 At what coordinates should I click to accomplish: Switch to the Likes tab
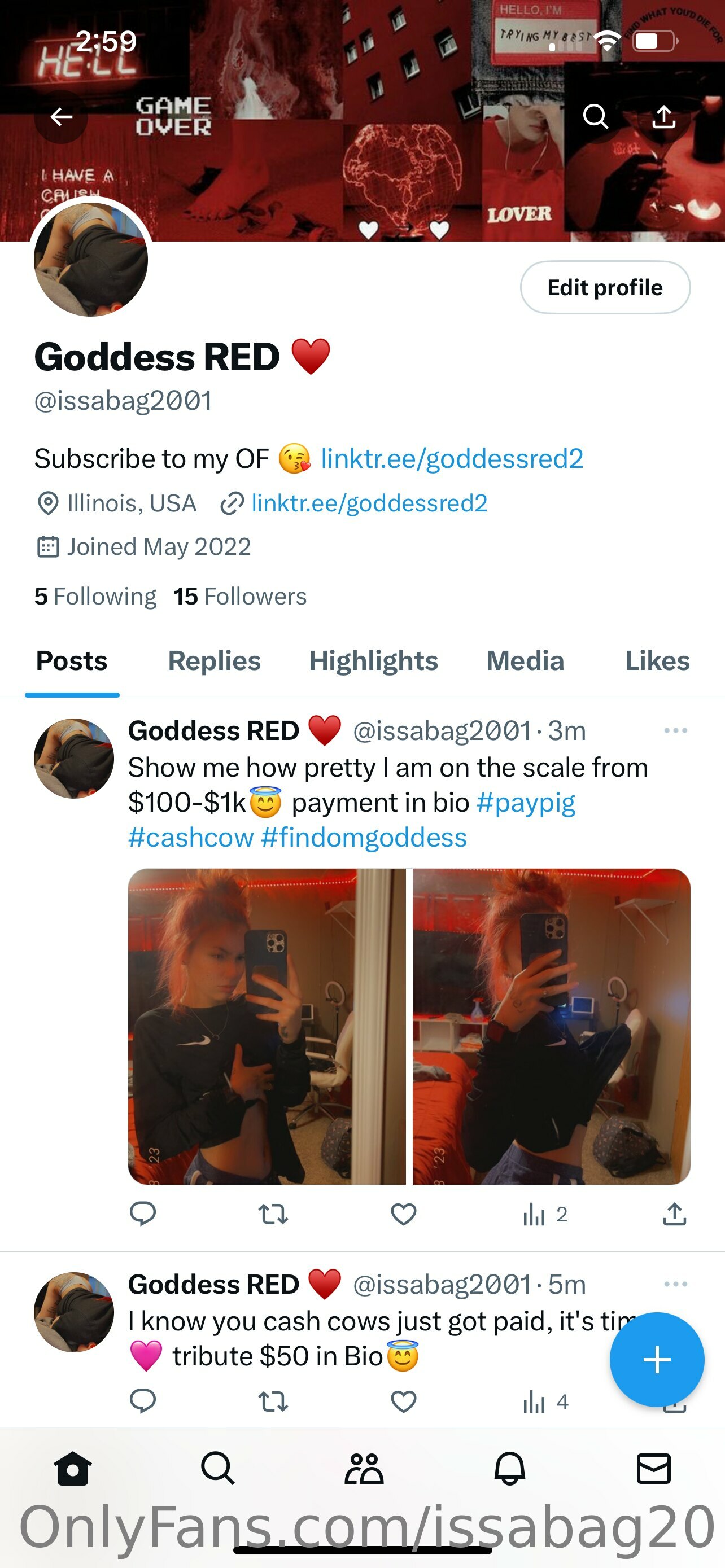657,661
